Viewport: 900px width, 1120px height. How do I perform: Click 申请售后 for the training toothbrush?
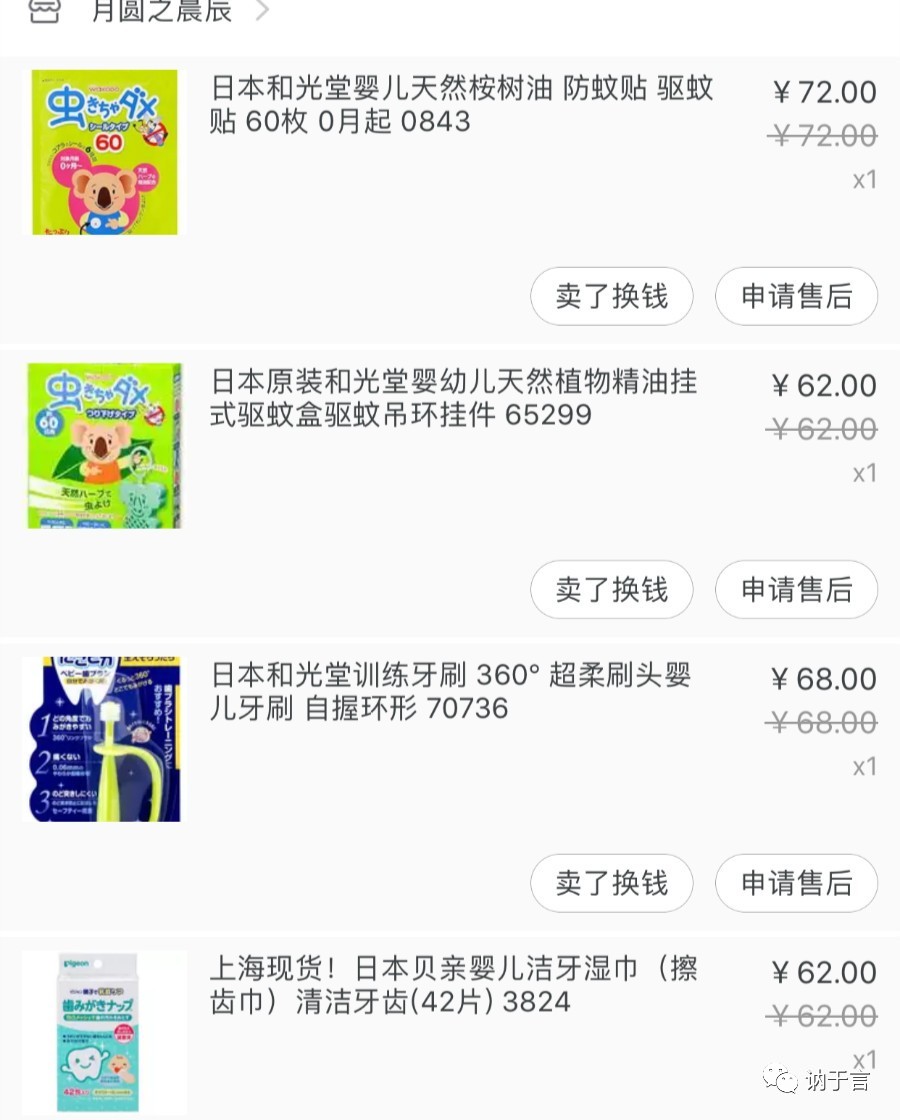(796, 883)
